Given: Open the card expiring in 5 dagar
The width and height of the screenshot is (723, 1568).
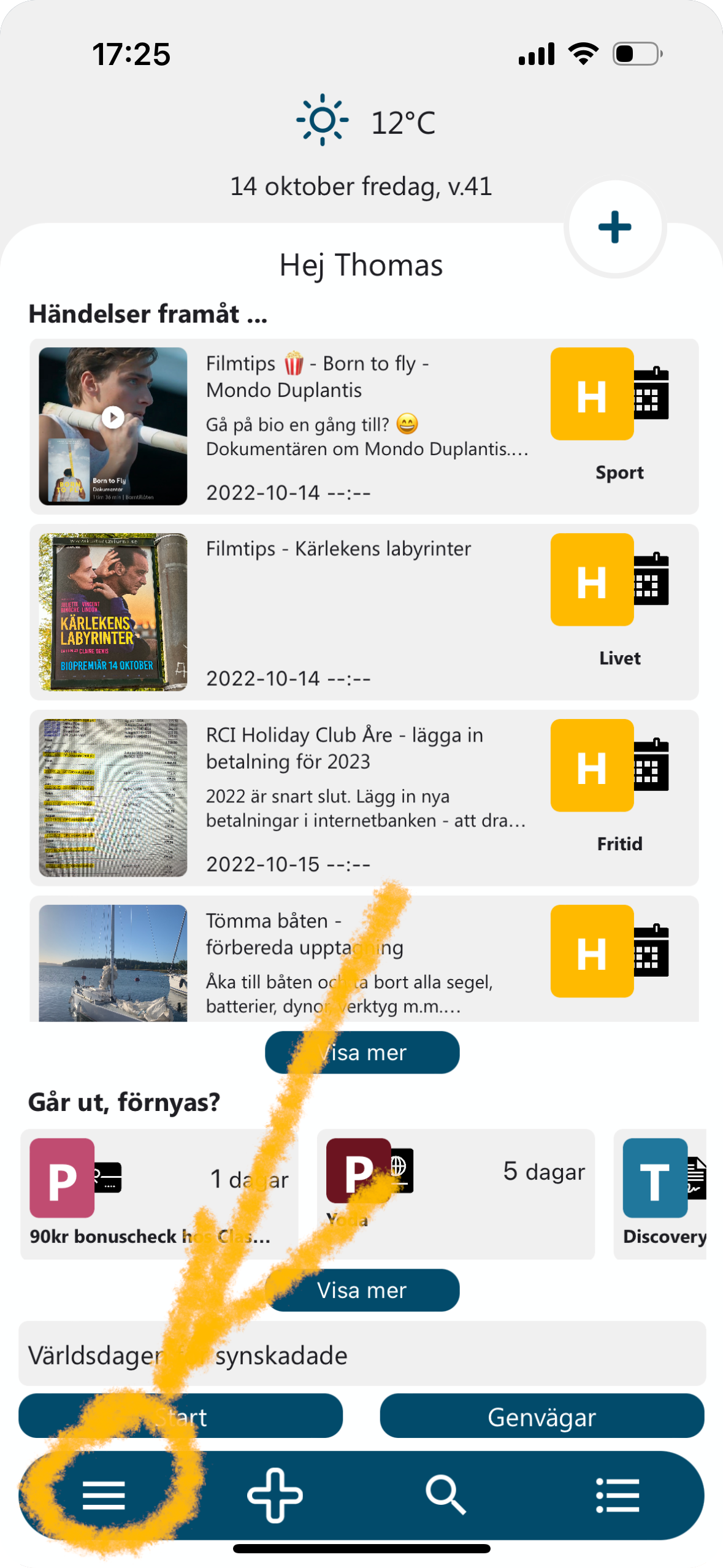Looking at the screenshot, I should [456, 1194].
